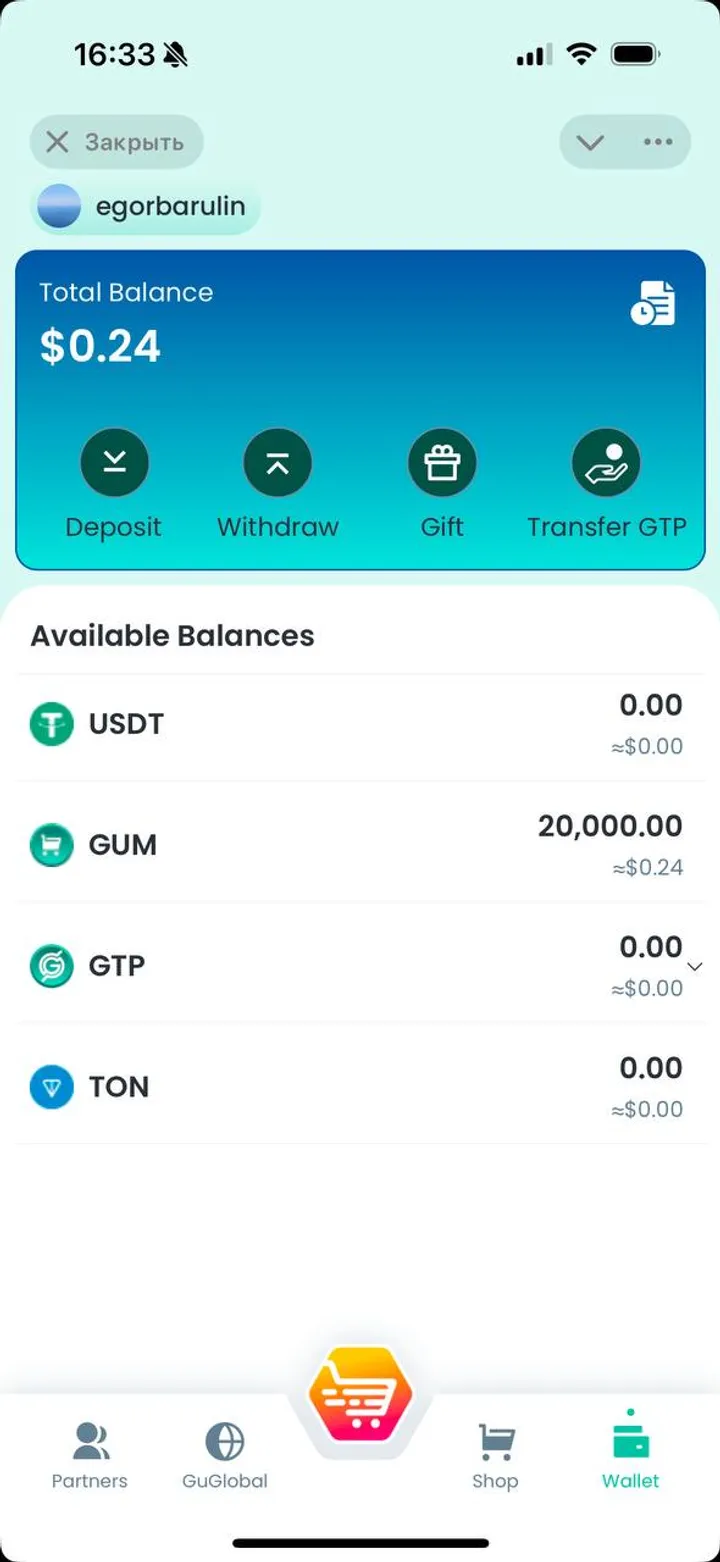Select the Wallet tab
This screenshot has height=1562, width=720.
(x=630, y=1450)
